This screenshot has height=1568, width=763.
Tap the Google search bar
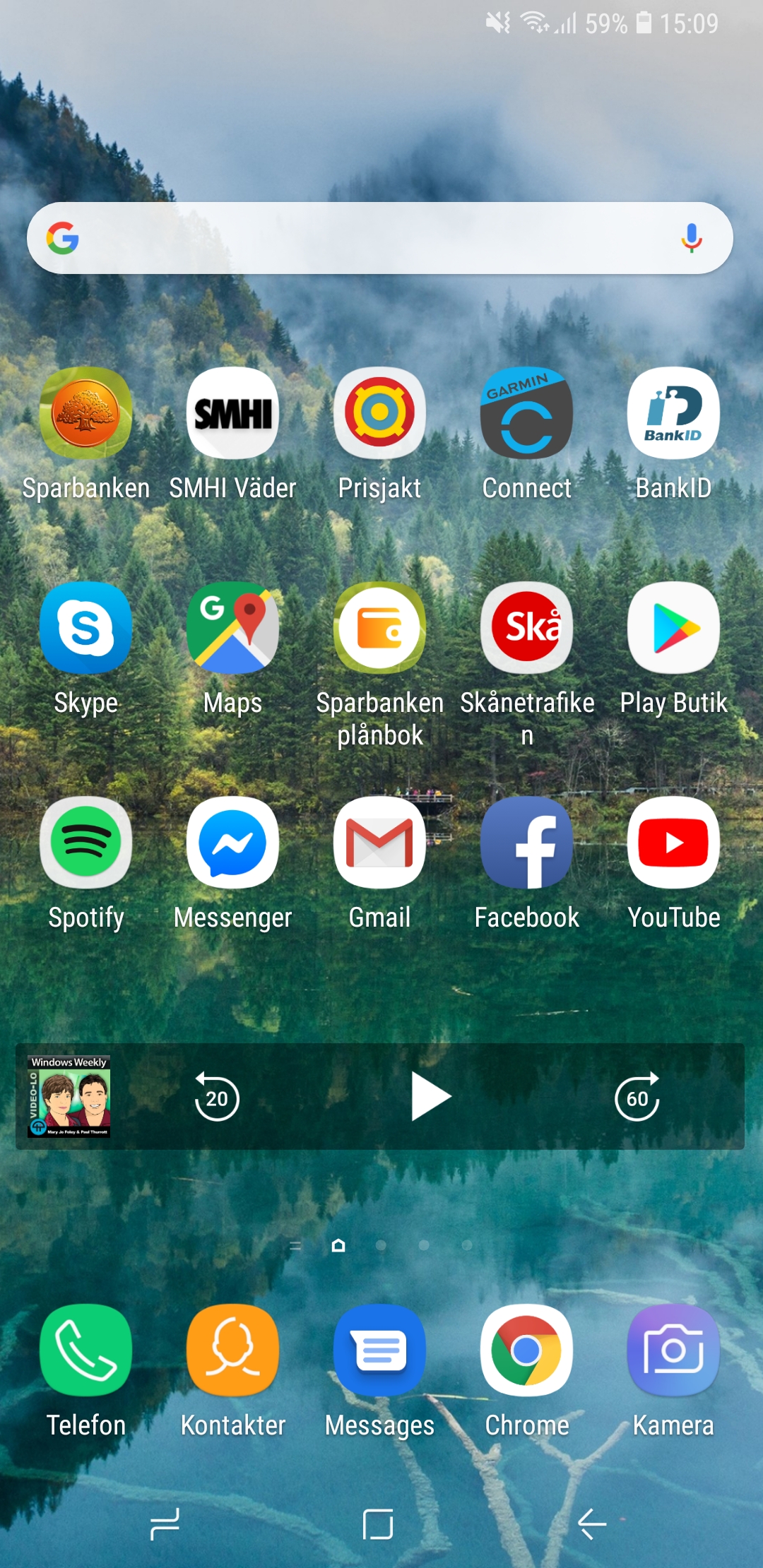[x=367, y=238]
